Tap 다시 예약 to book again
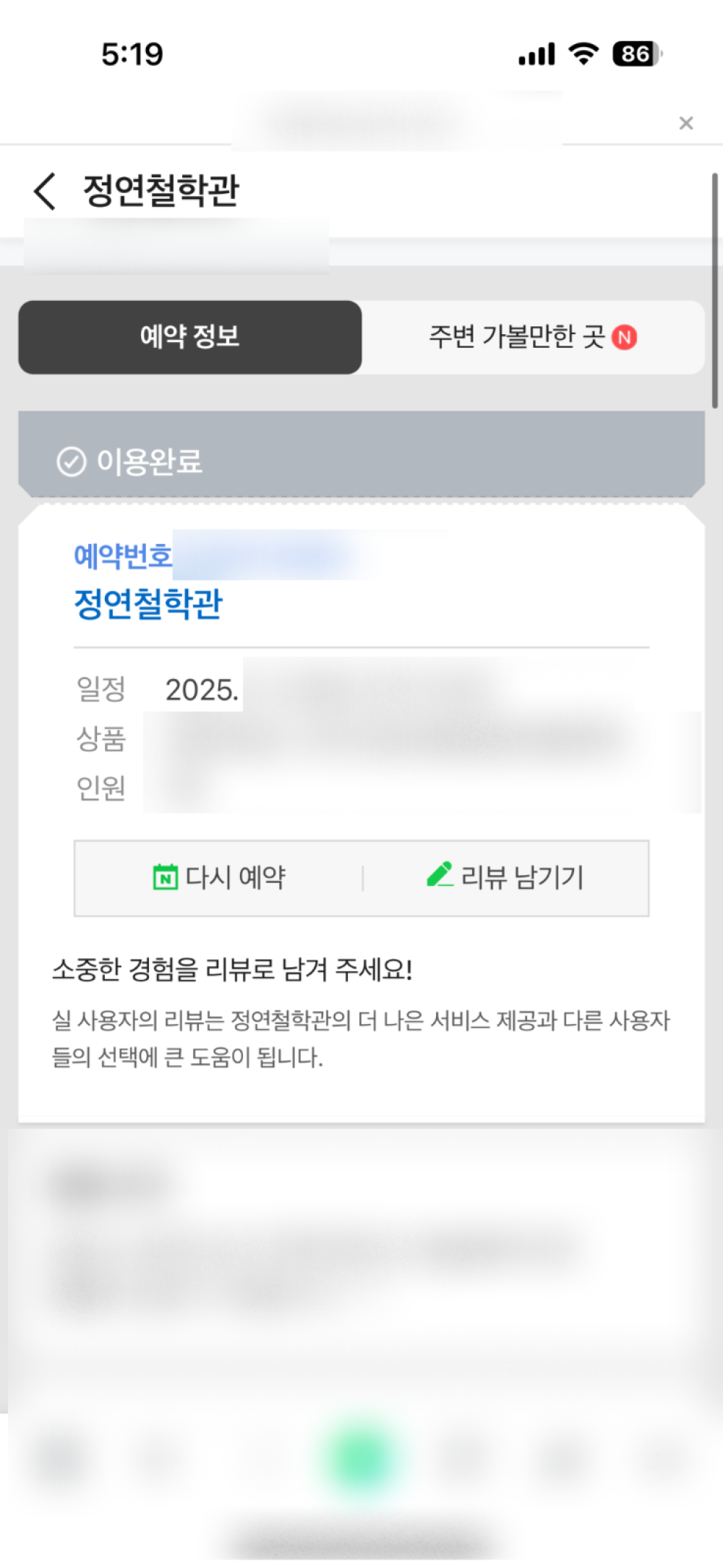The height and width of the screenshot is (1568, 723). click(220, 877)
